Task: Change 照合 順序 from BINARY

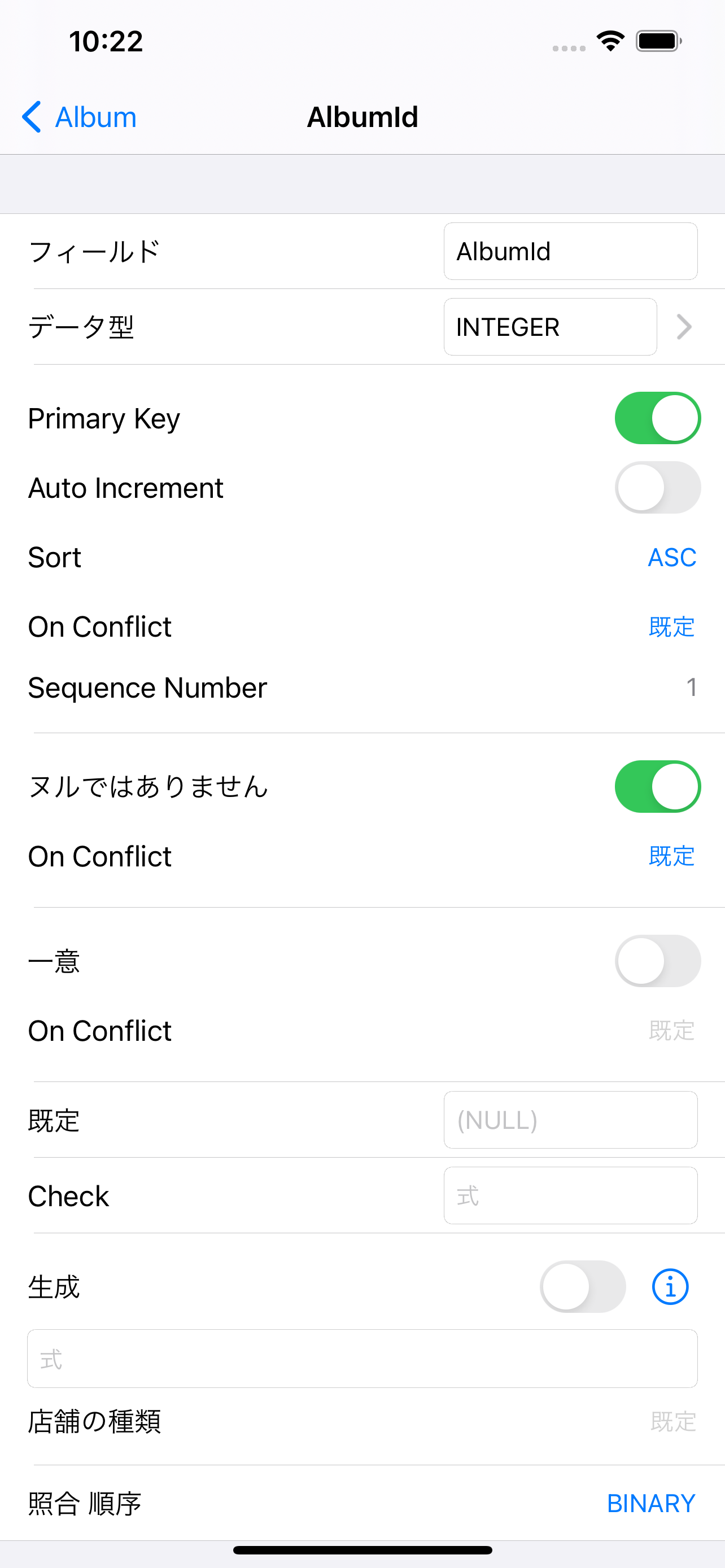Action: [652, 1504]
